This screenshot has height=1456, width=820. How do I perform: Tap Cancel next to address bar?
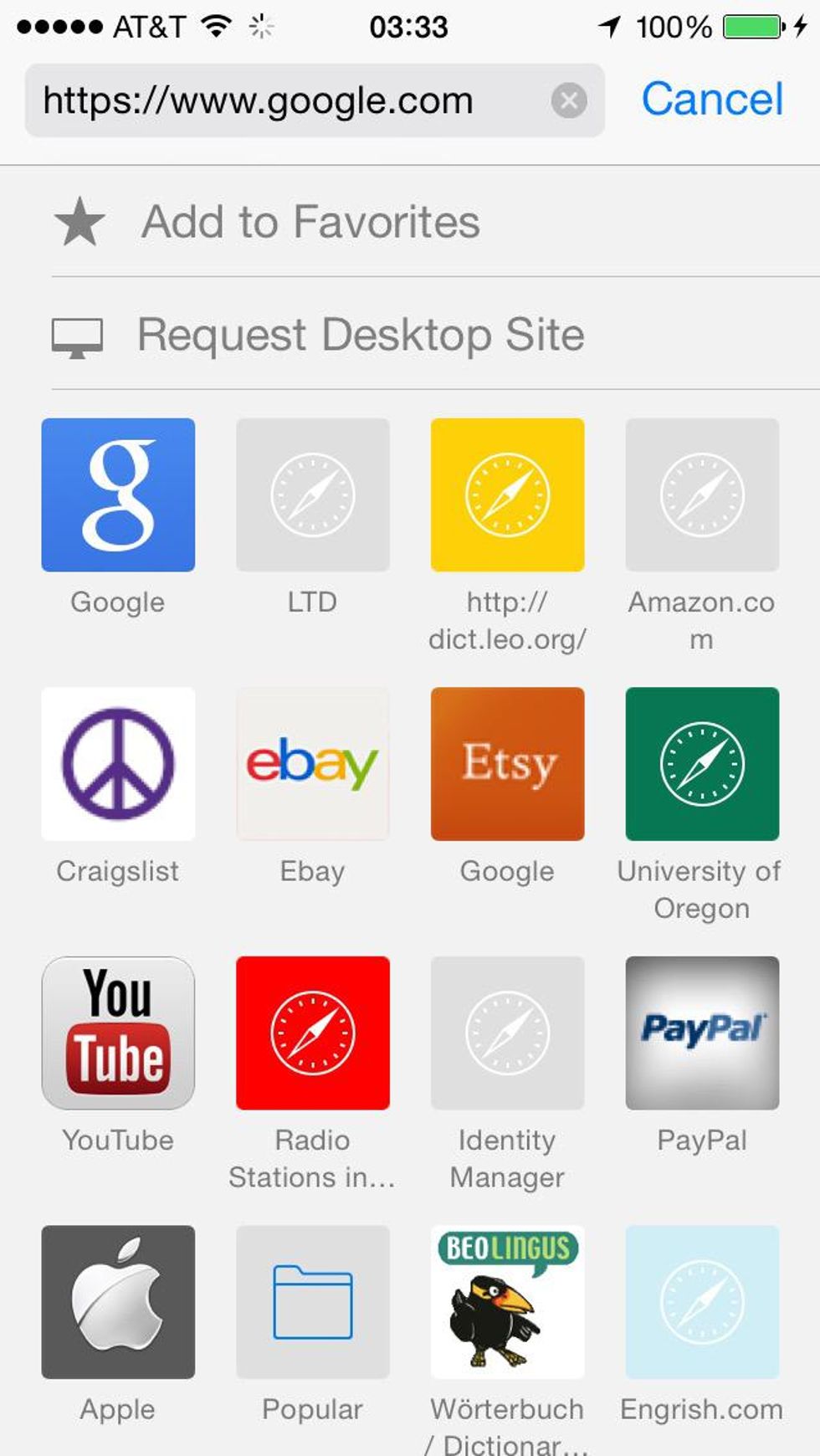(712, 100)
